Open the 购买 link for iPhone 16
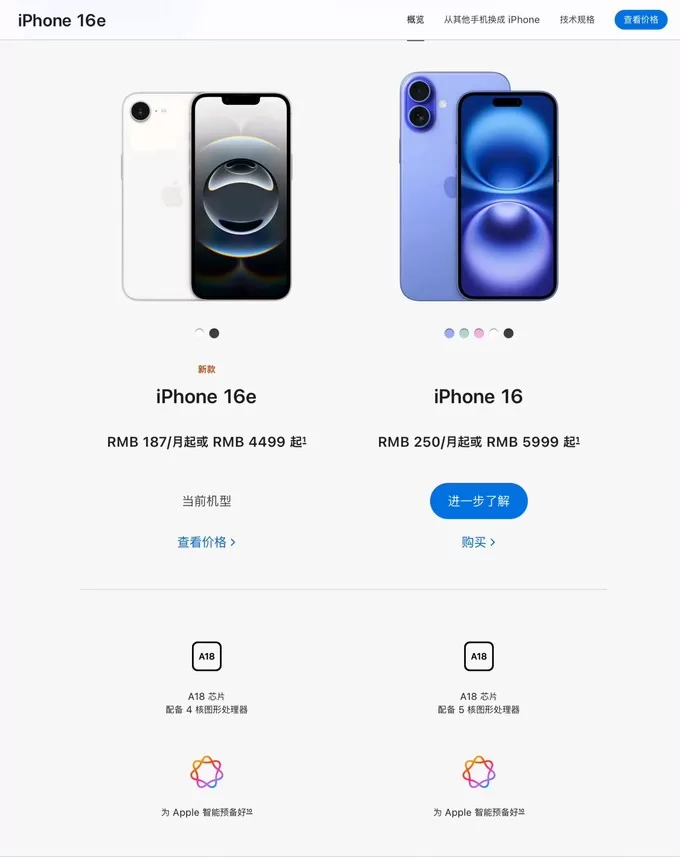Screen dimensions: 680x857 click(478, 542)
